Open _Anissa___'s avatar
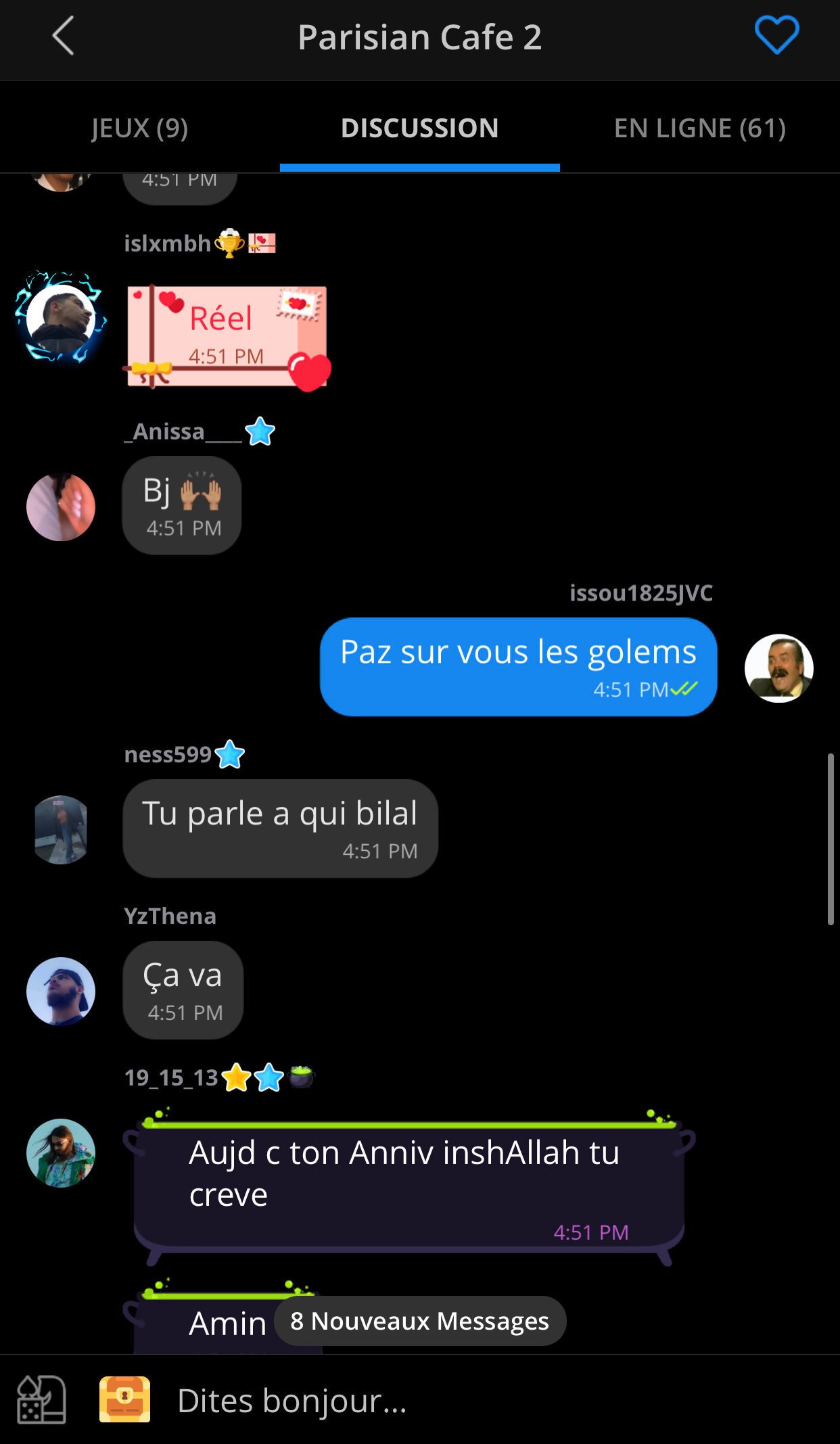 61,507
